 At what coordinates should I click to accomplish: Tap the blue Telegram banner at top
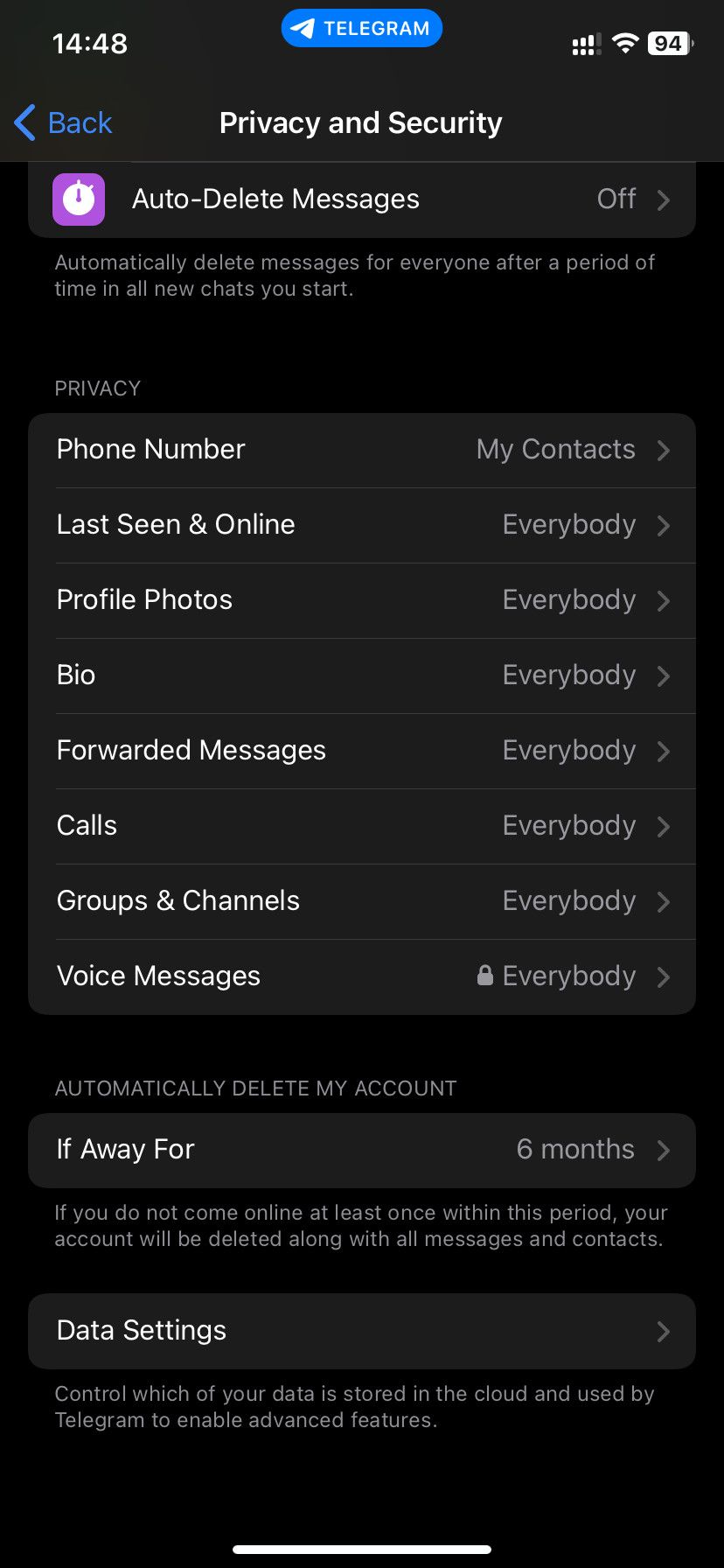click(361, 27)
